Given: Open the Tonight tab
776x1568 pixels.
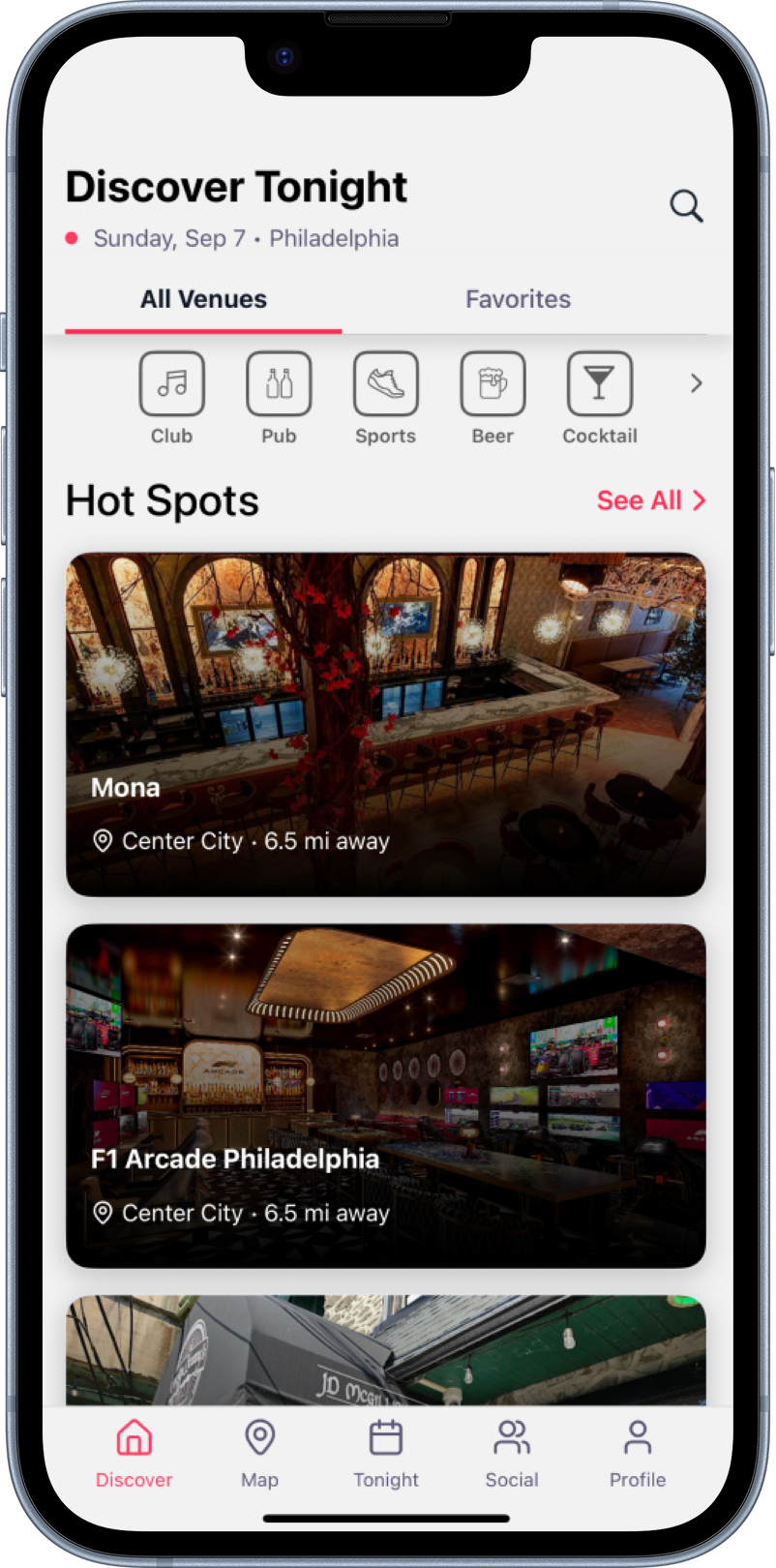Looking at the screenshot, I should pyautogui.click(x=385, y=1454).
